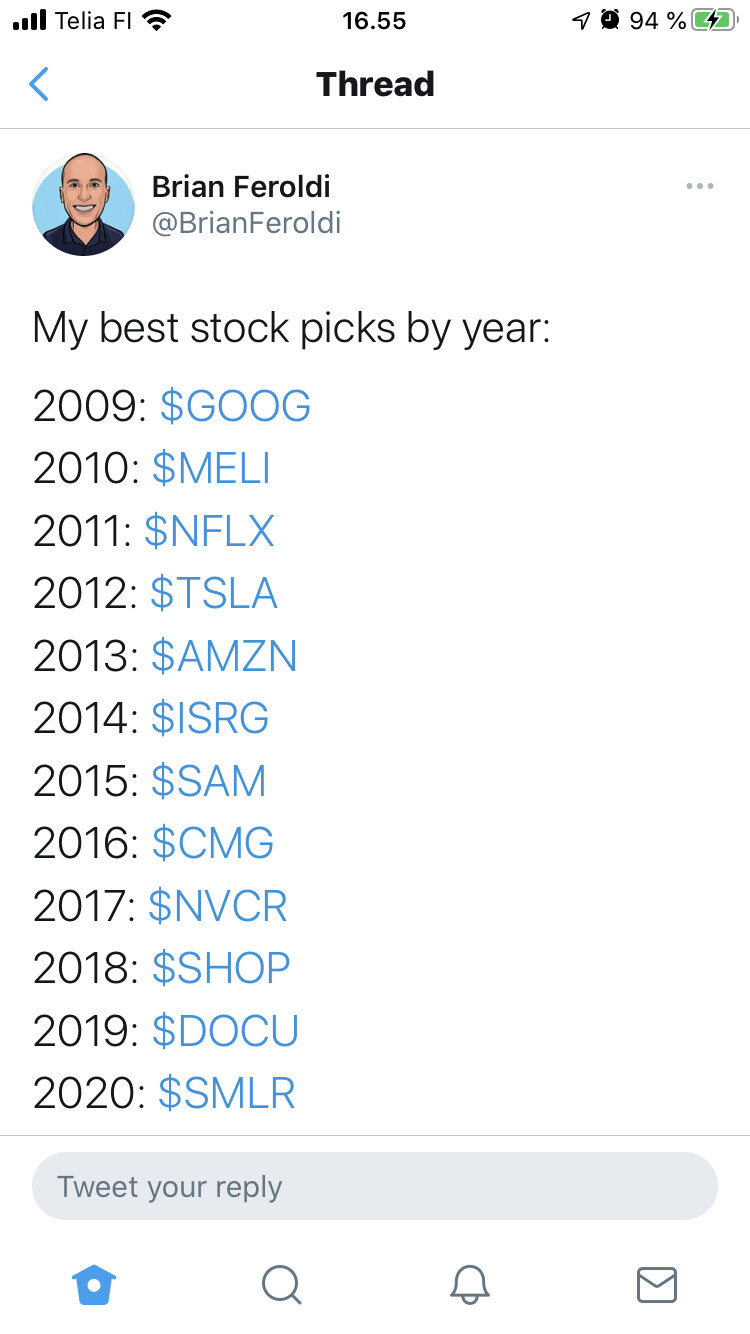750x1334 pixels.
Task: Tap the $SAM cashtag link
Action: pos(208,781)
